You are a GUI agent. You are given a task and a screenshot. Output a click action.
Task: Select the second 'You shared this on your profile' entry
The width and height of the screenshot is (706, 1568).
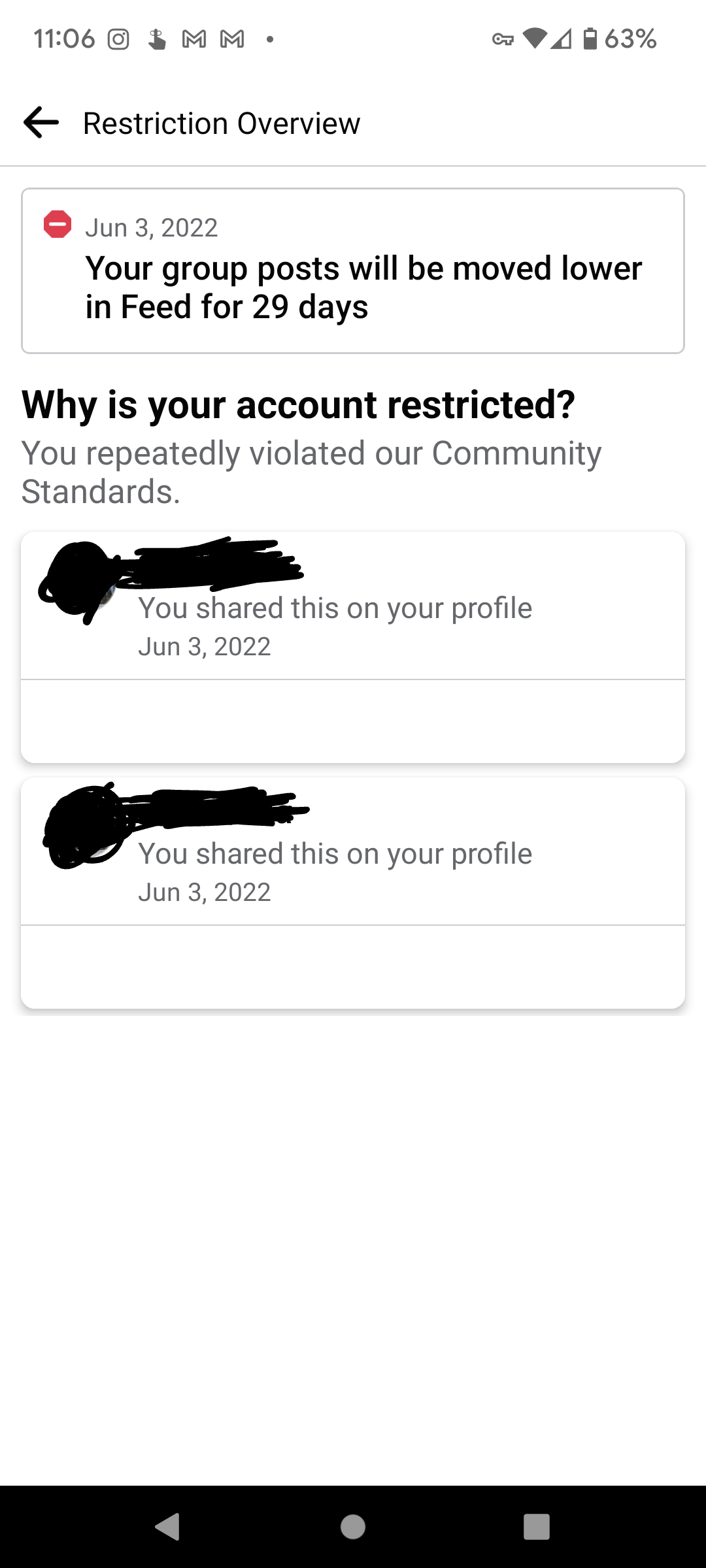337,853
